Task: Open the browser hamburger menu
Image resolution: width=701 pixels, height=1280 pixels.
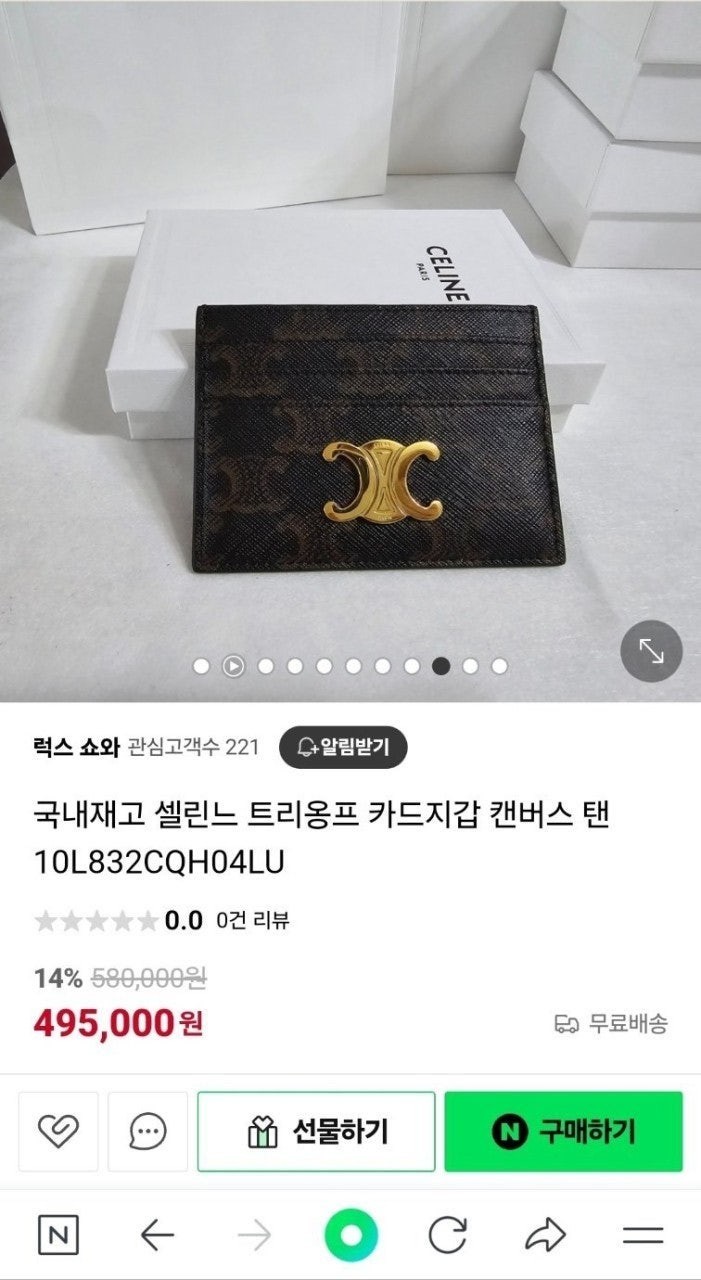Action: point(643,1236)
